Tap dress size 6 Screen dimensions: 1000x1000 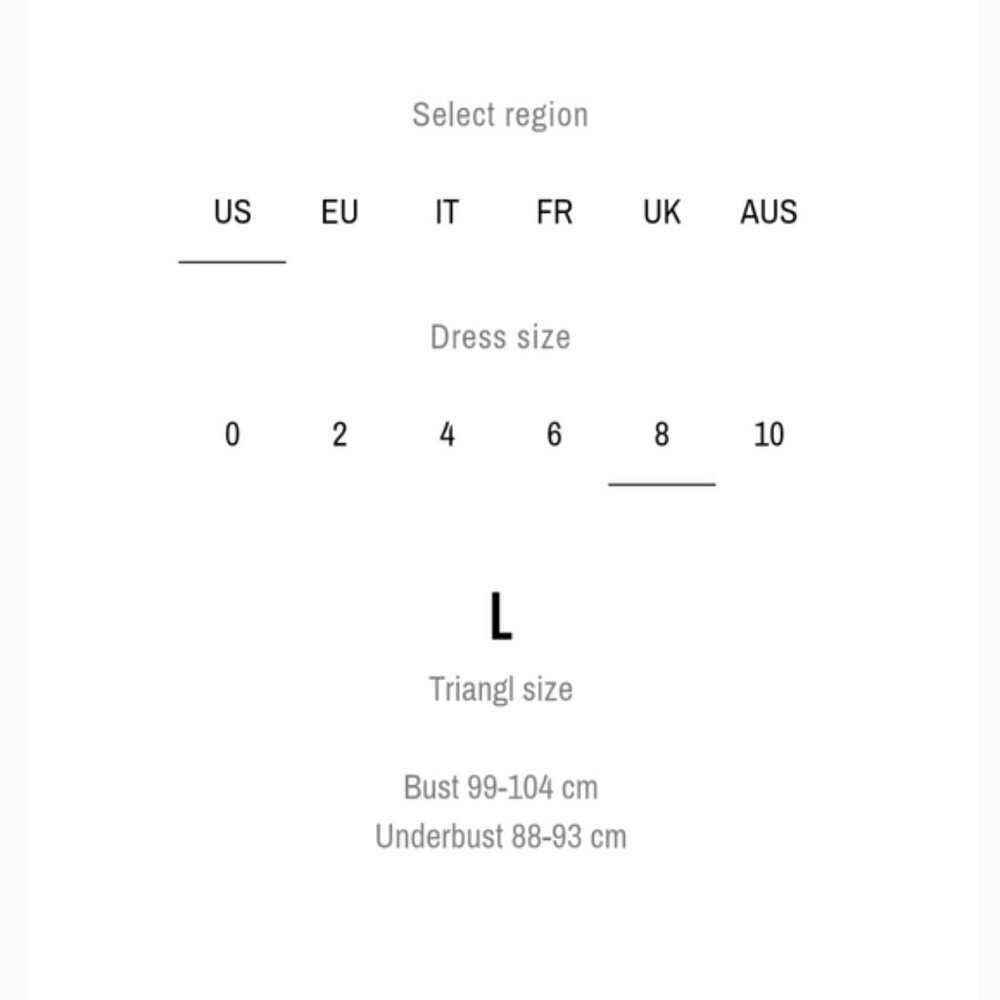pyautogui.click(x=554, y=435)
